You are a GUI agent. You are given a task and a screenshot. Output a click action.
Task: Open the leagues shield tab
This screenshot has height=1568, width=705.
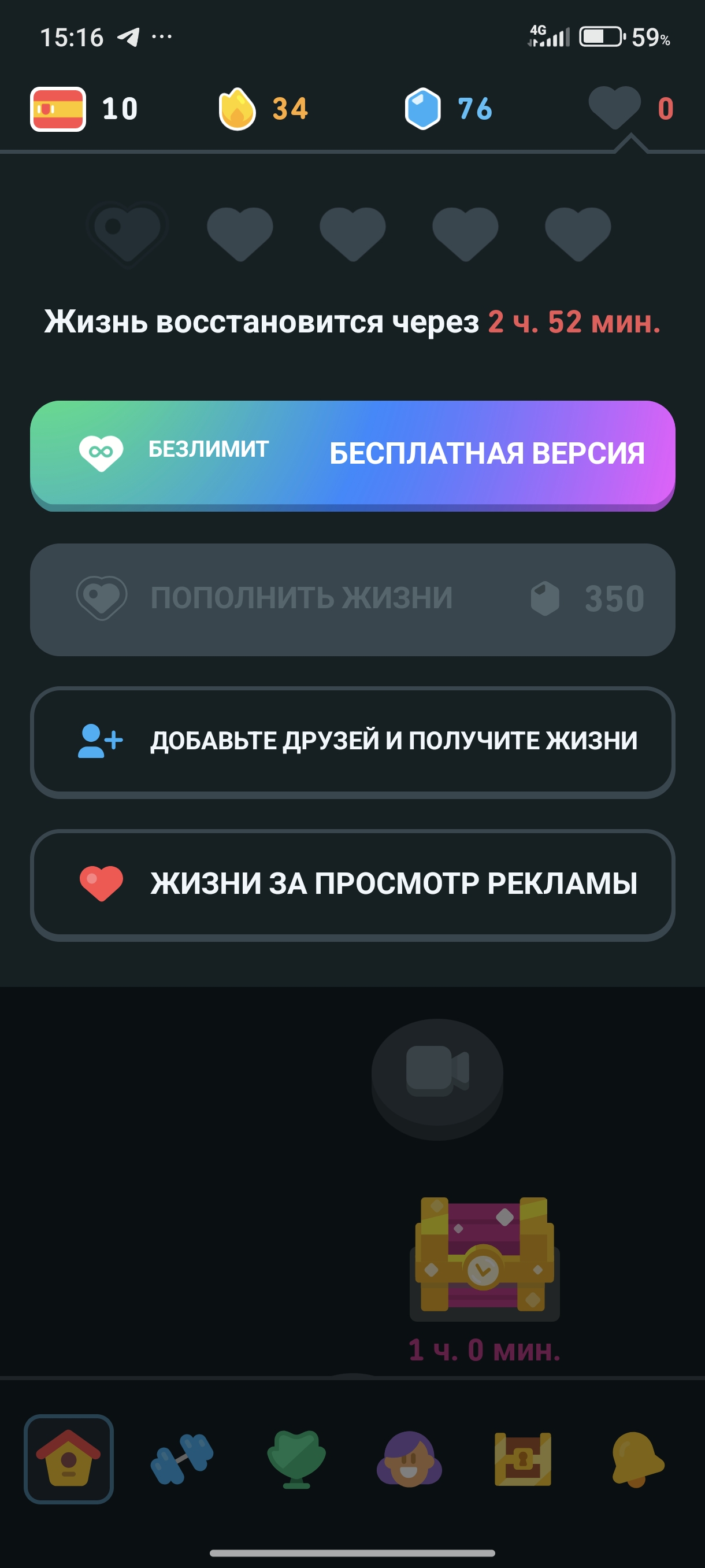pos(296,1459)
